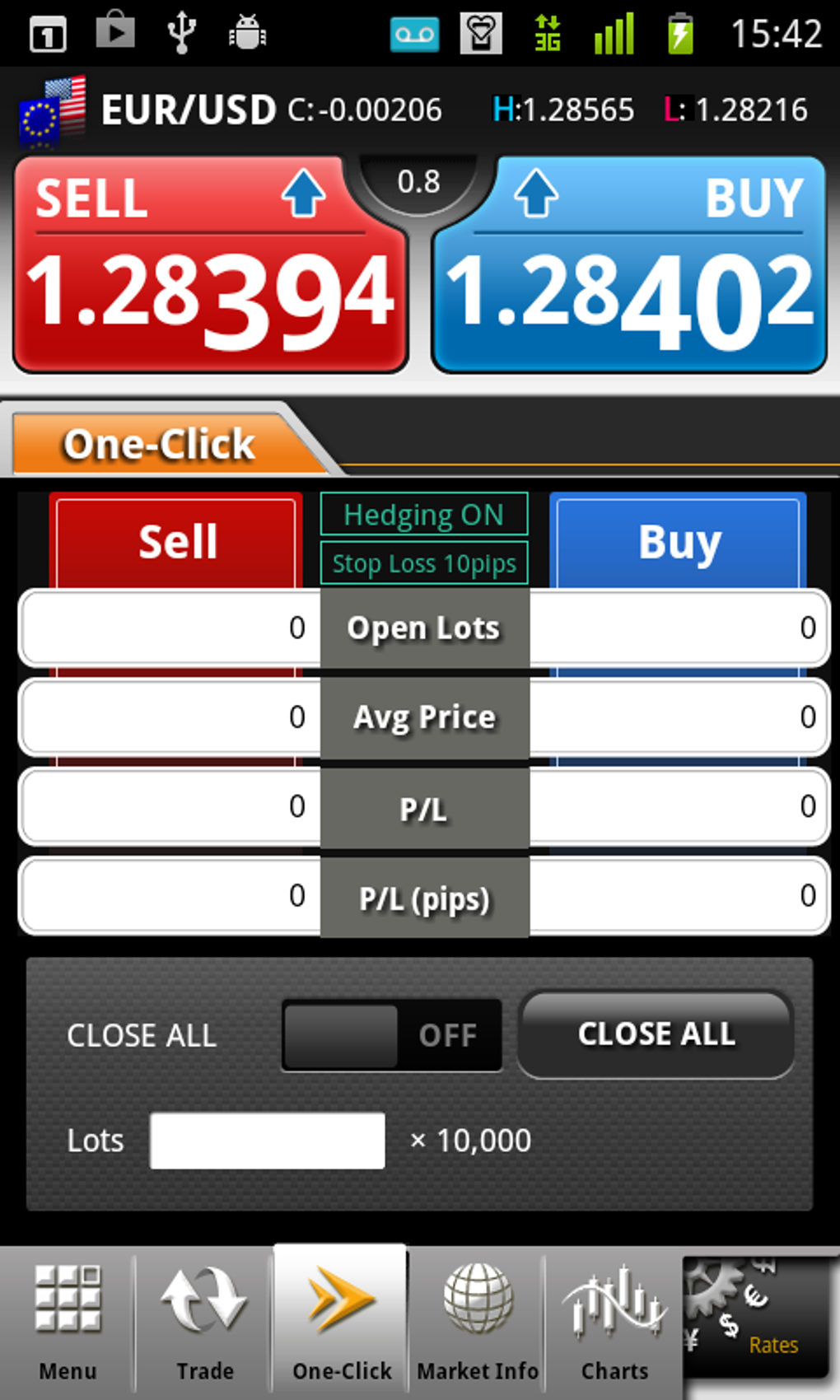This screenshot has width=840, height=1400.
Task: Switch the CLOSE ALL toggle on
Action: (392, 1035)
